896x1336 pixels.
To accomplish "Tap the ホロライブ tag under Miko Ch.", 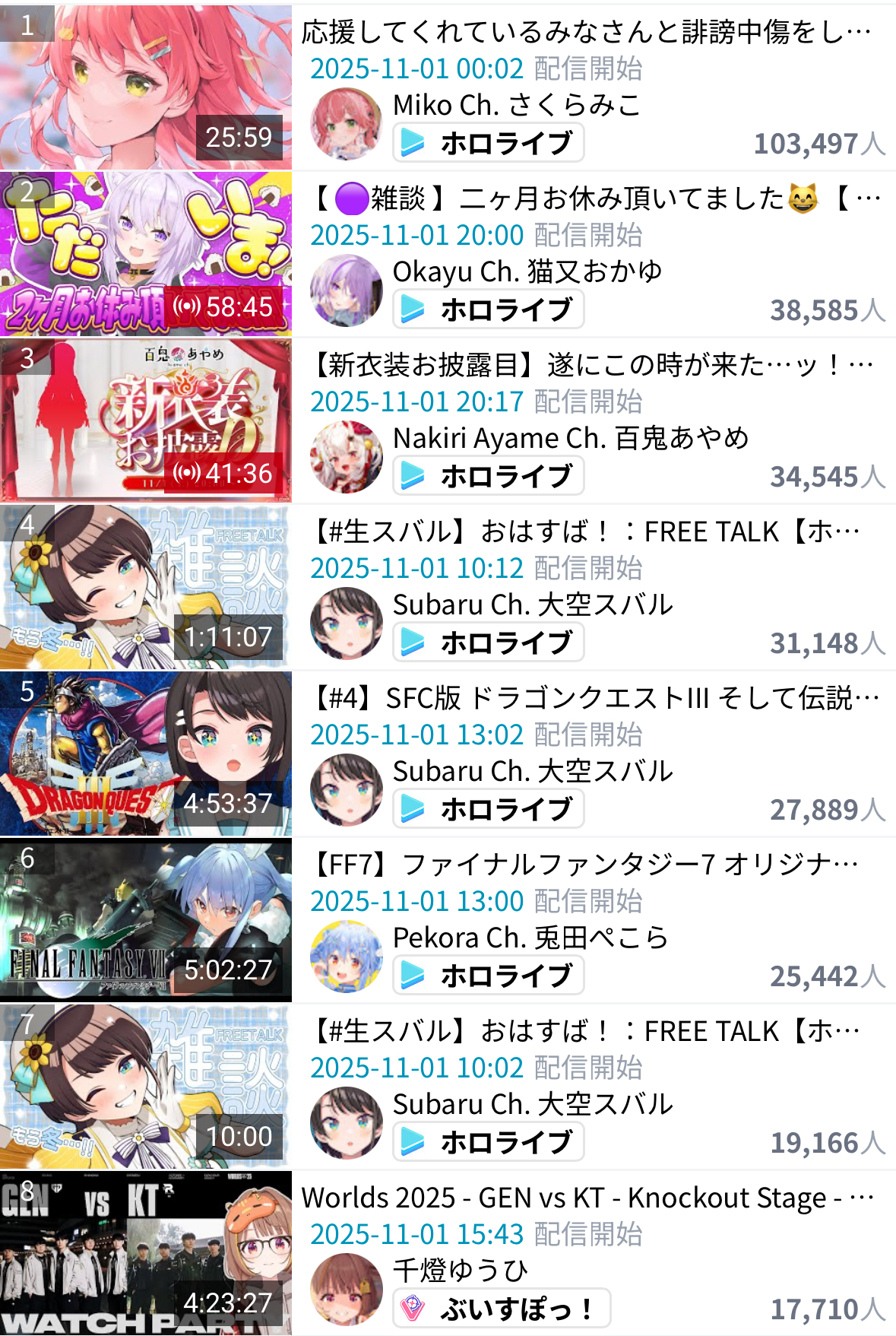I will point(489,143).
